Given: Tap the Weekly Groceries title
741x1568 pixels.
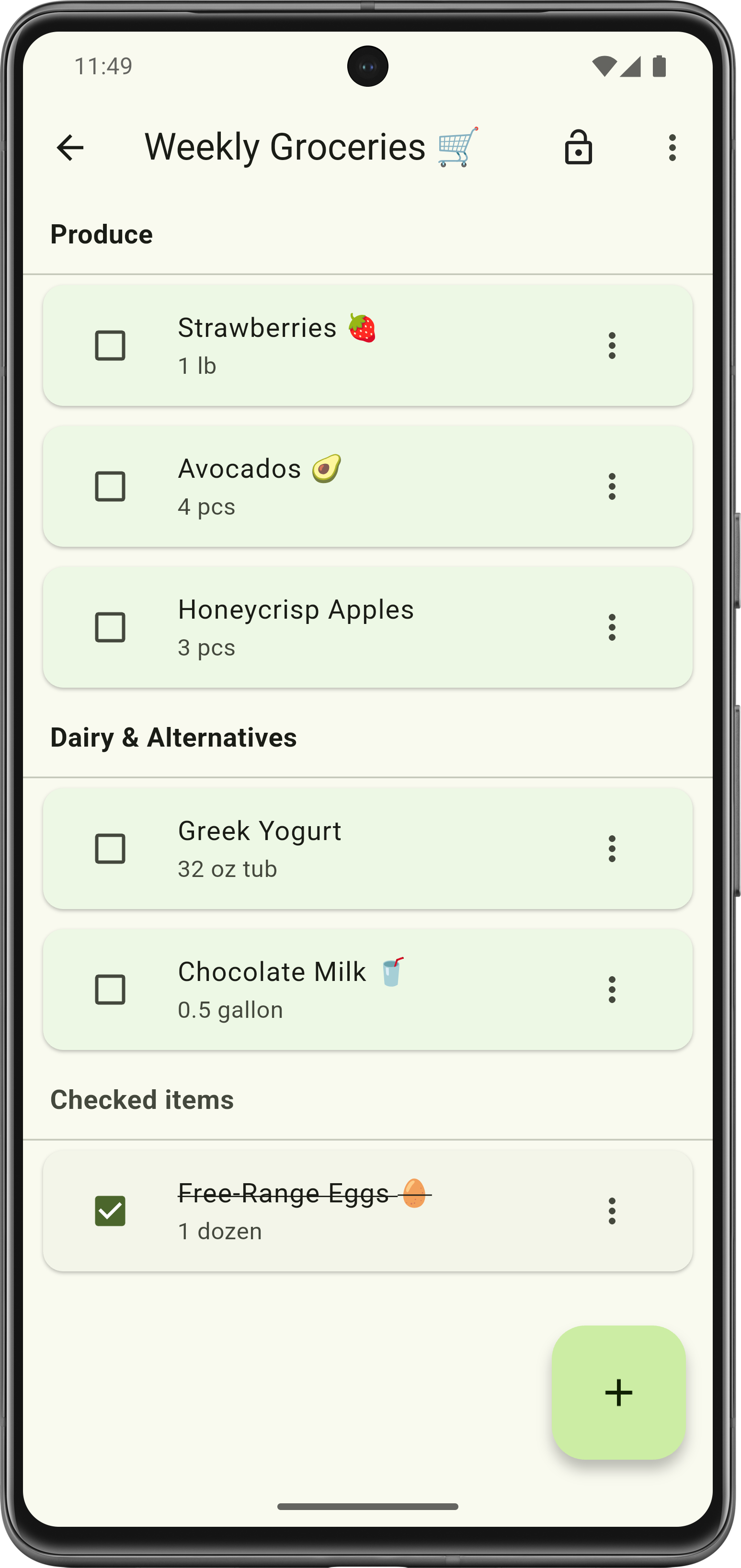Looking at the screenshot, I should click(x=286, y=147).
